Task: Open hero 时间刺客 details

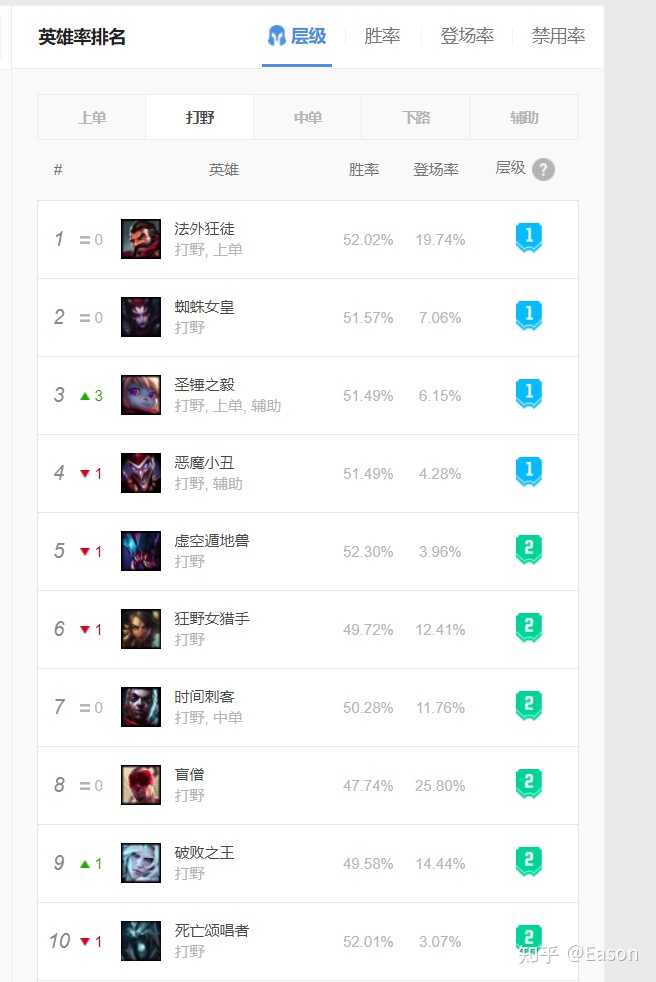Action: click(x=204, y=696)
